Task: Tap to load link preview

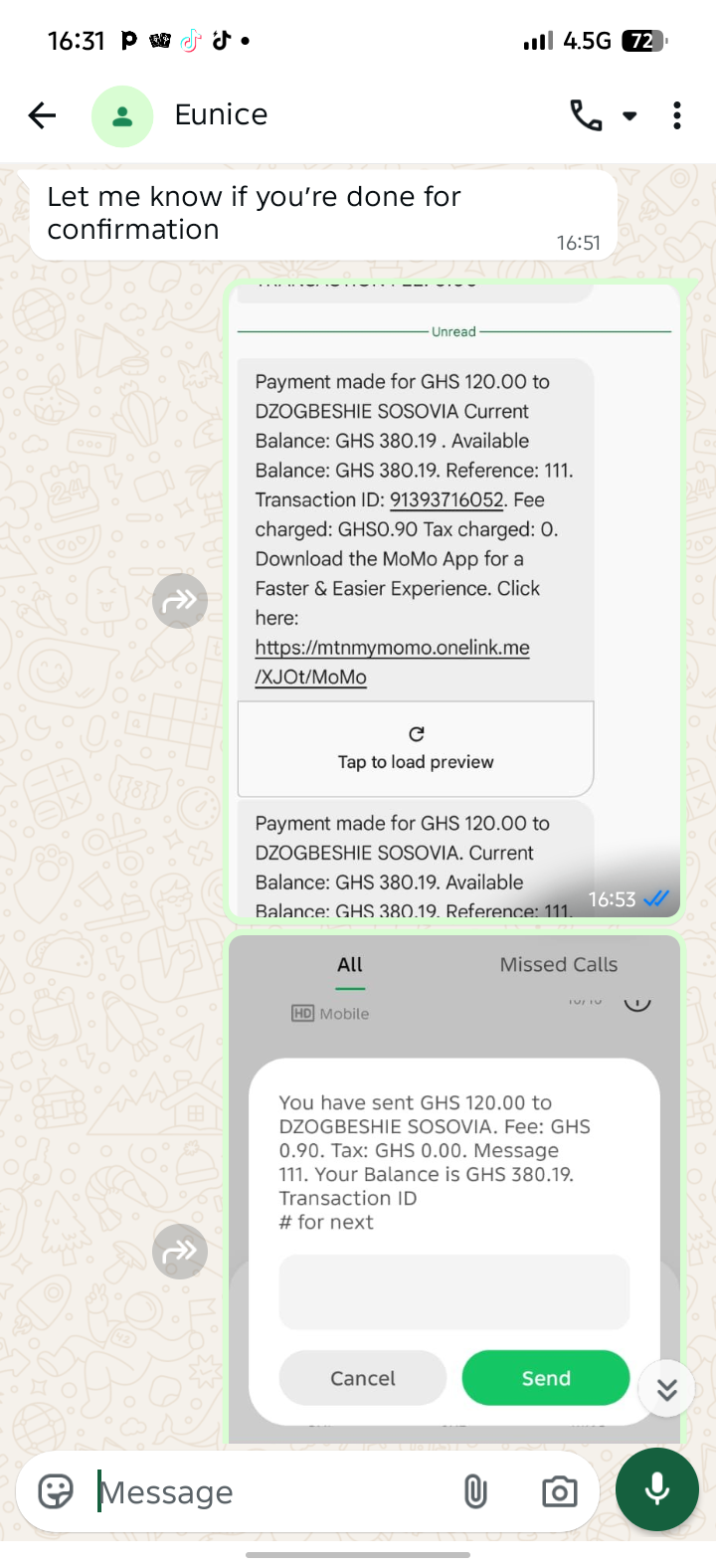Action: (416, 748)
